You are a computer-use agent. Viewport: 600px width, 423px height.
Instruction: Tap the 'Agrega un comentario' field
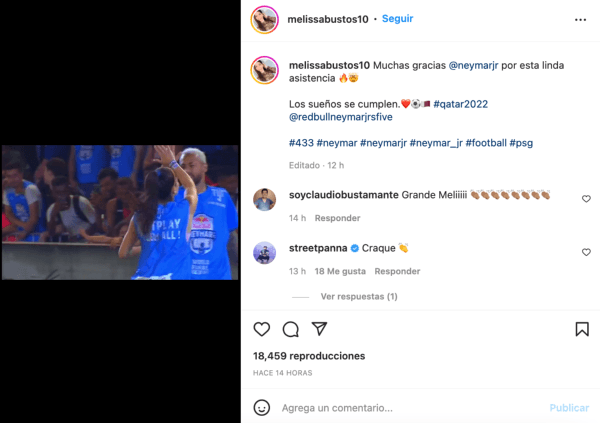pos(400,408)
